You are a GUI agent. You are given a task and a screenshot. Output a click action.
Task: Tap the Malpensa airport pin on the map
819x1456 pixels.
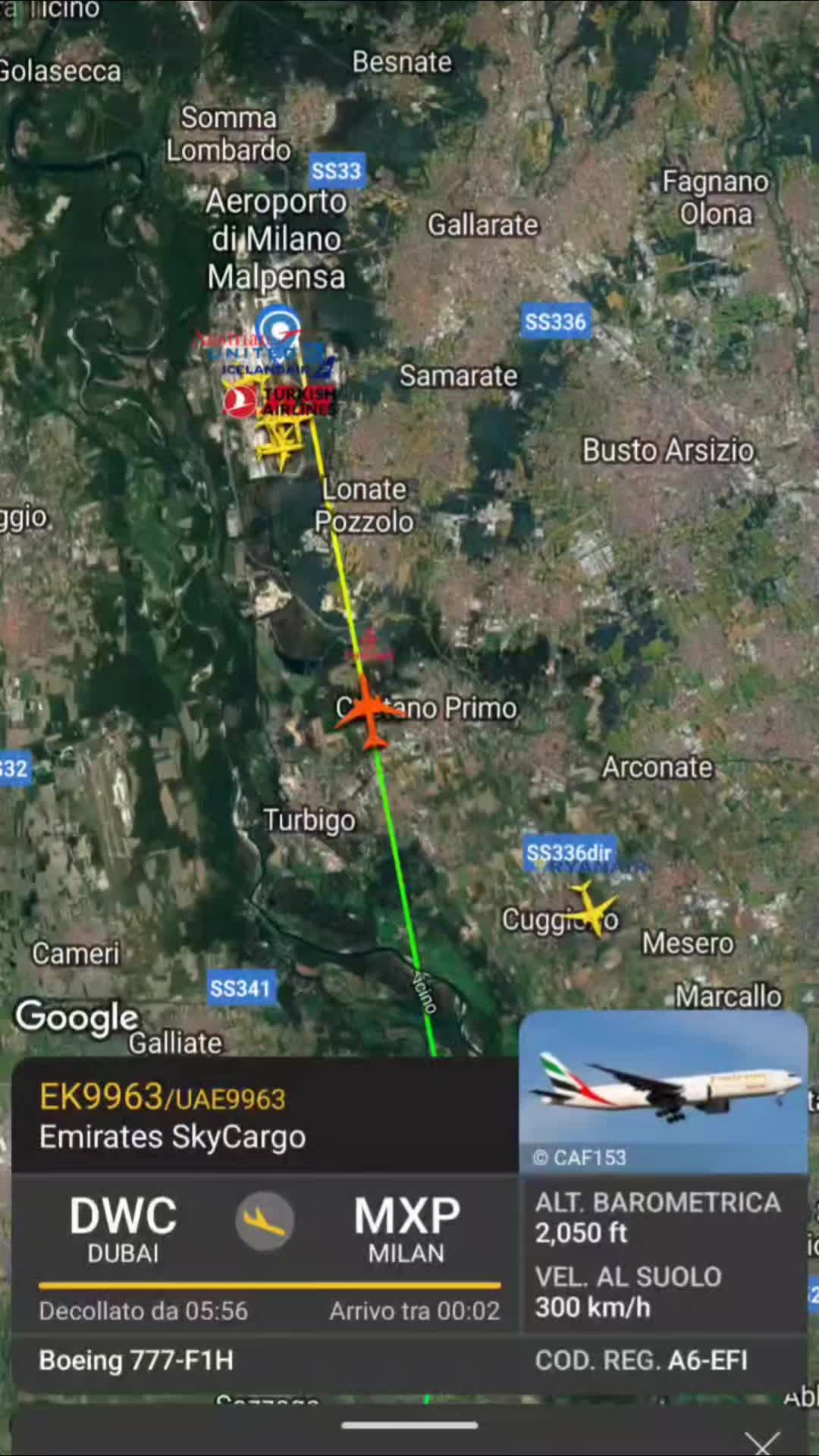coord(277,326)
